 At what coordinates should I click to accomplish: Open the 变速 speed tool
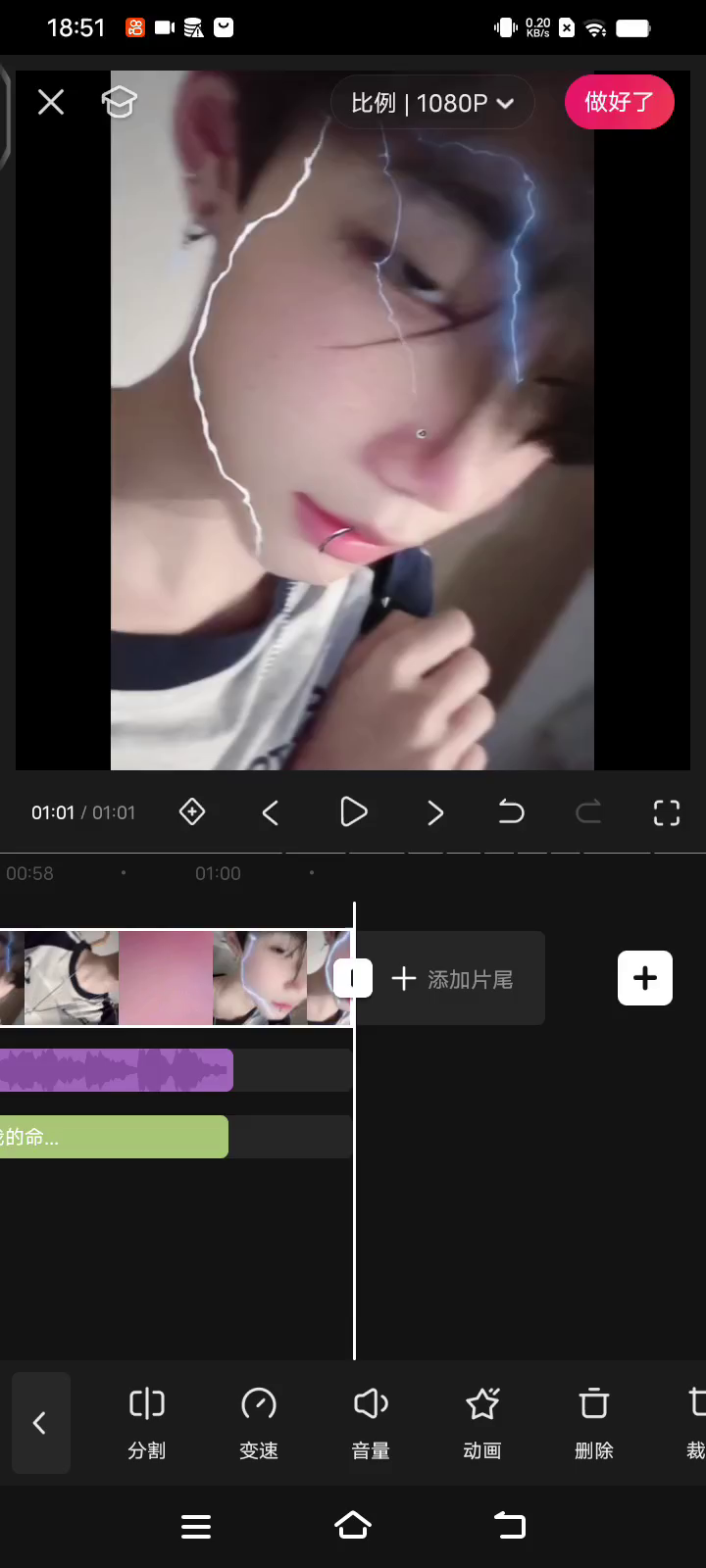tap(259, 1423)
